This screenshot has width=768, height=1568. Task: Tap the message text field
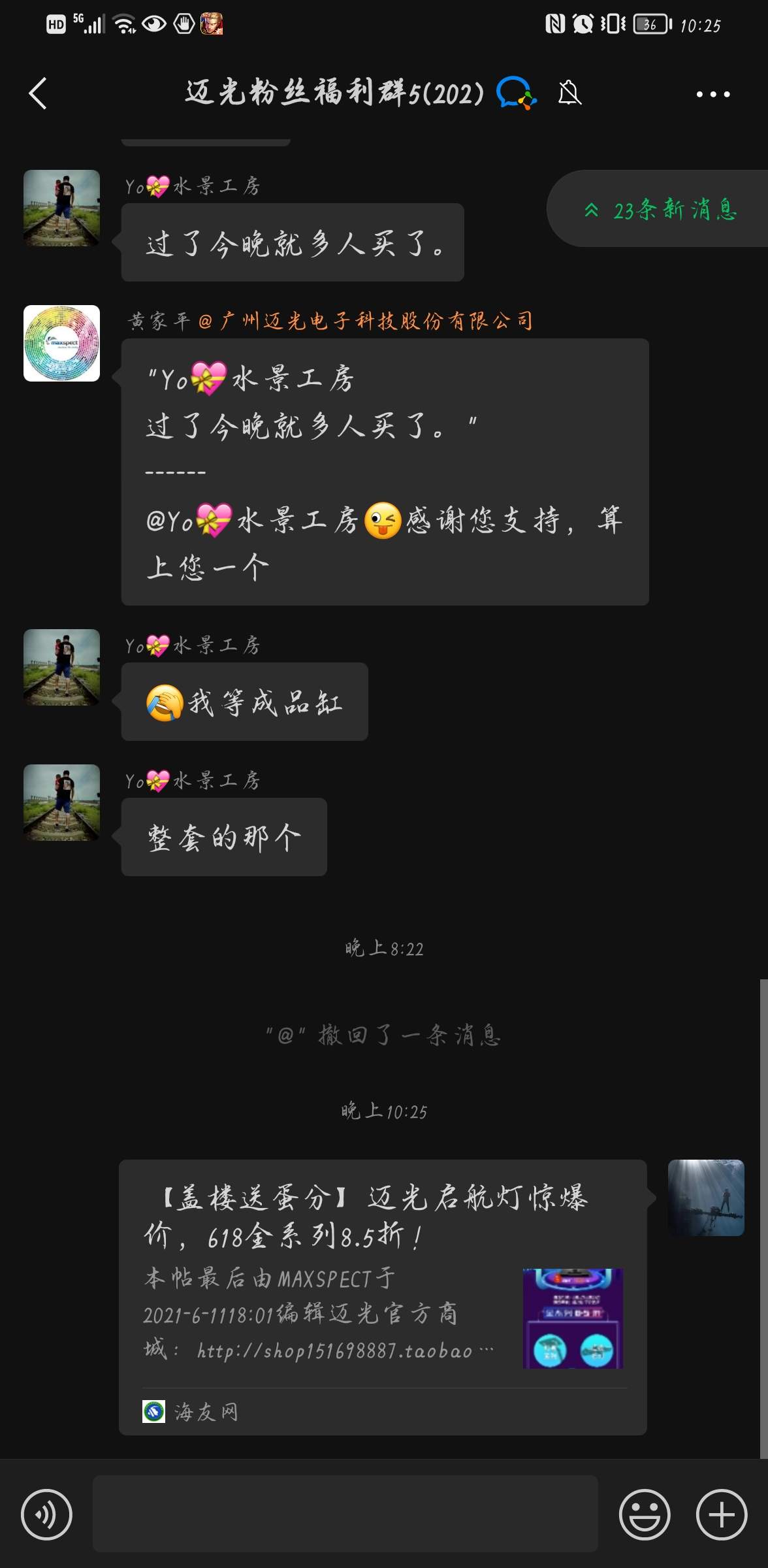(x=345, y=1513)
